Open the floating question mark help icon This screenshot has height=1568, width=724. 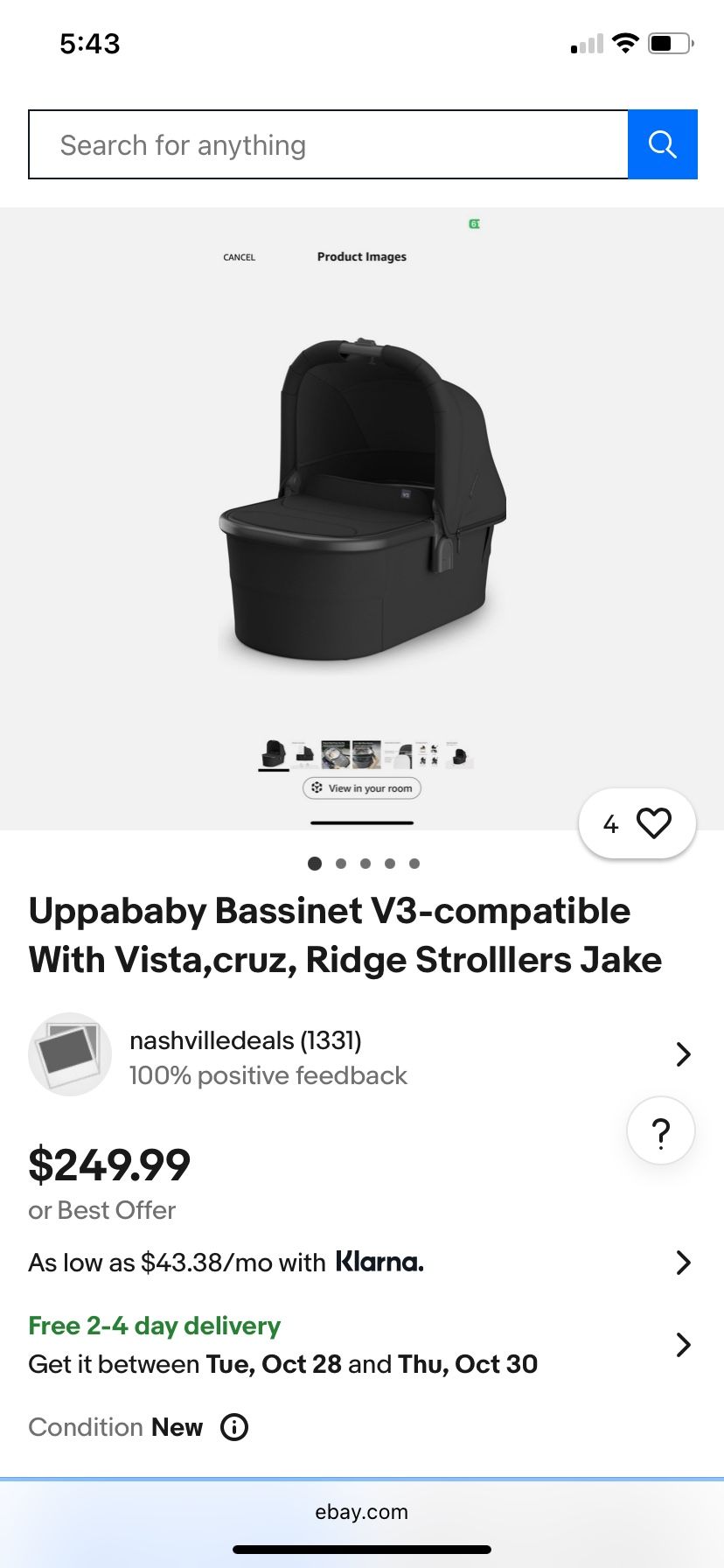pos(660,1130)
